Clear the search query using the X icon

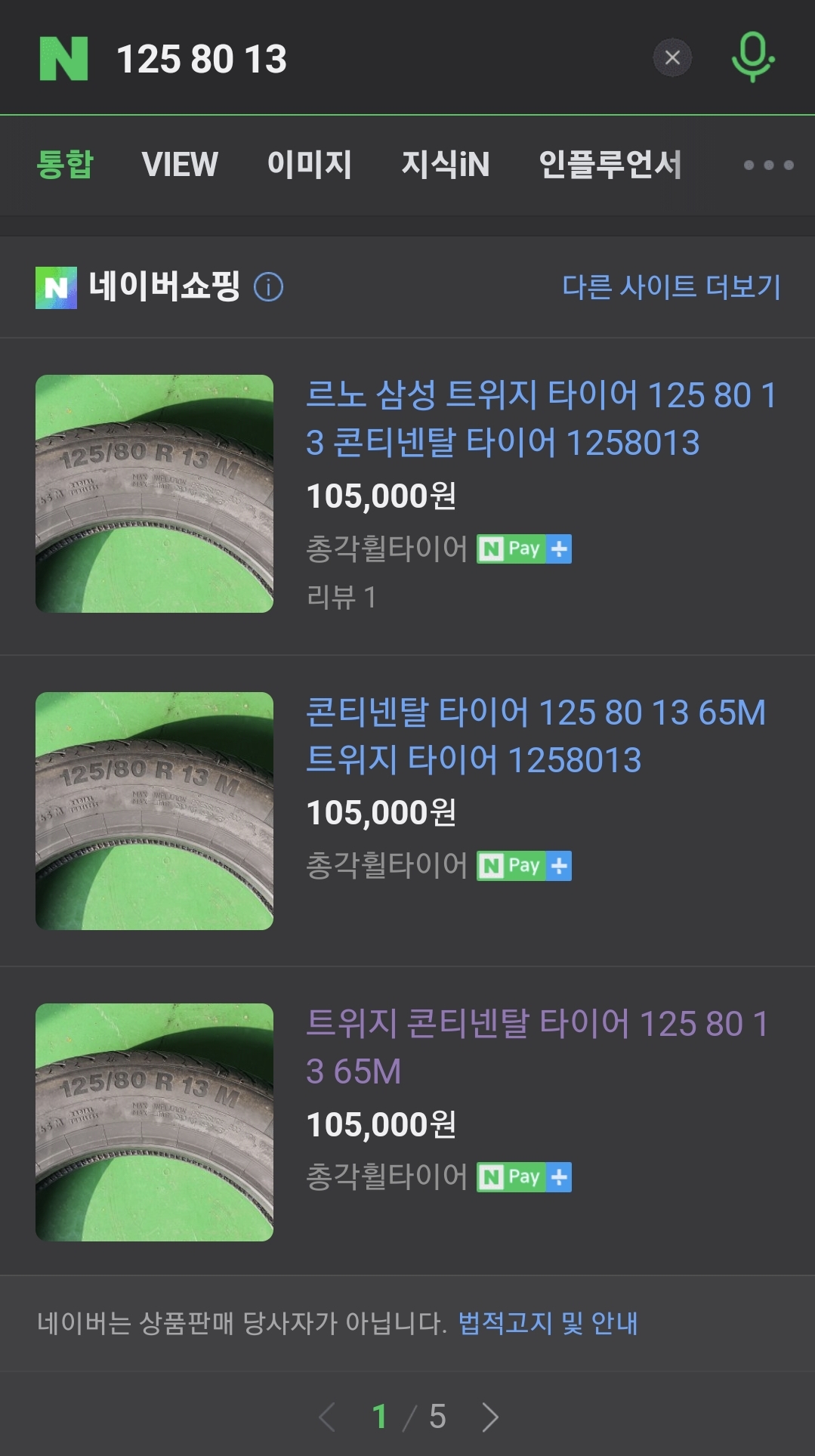click(x=671, y=57)
